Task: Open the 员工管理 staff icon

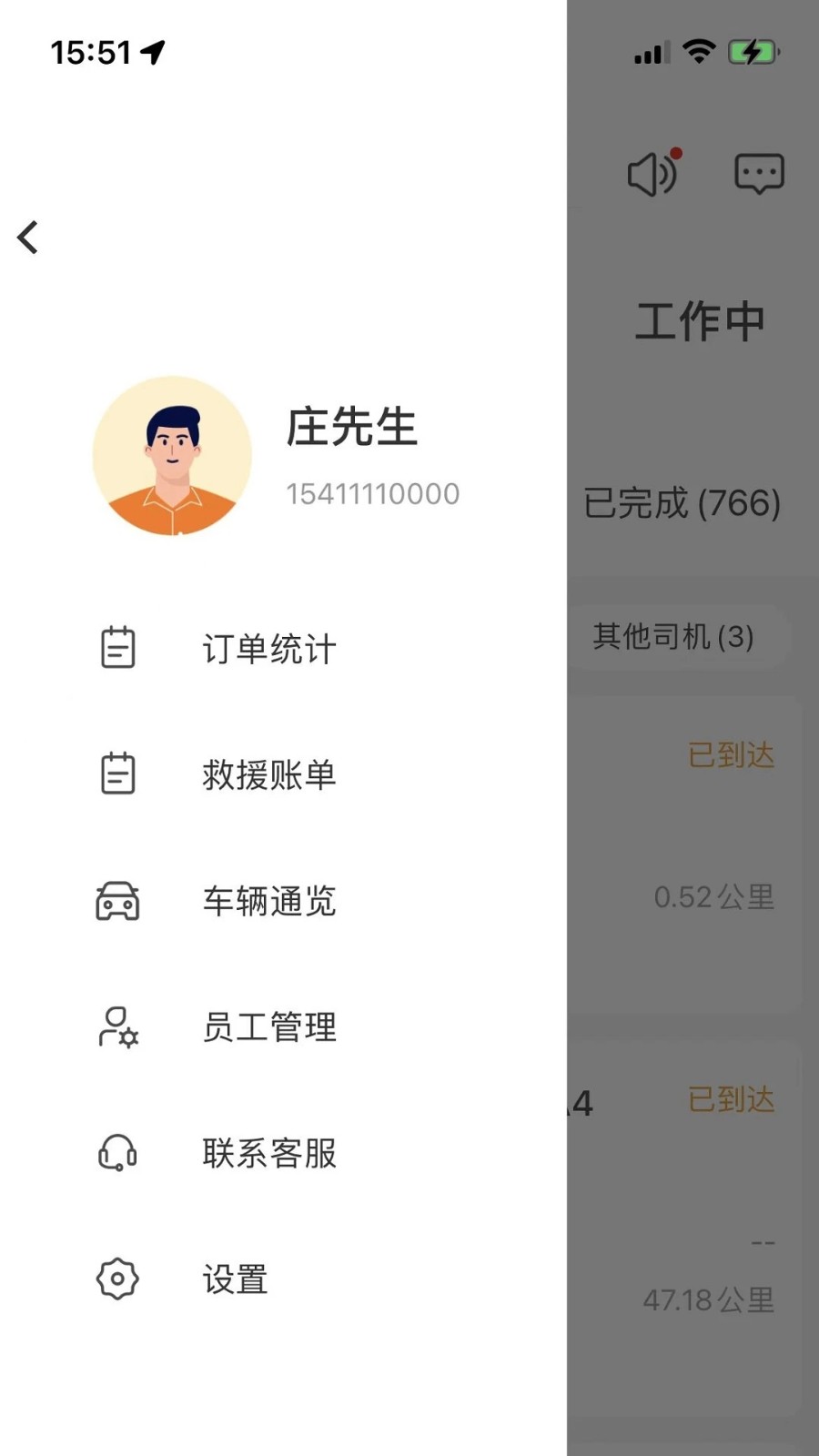Action: (117, 1027)
